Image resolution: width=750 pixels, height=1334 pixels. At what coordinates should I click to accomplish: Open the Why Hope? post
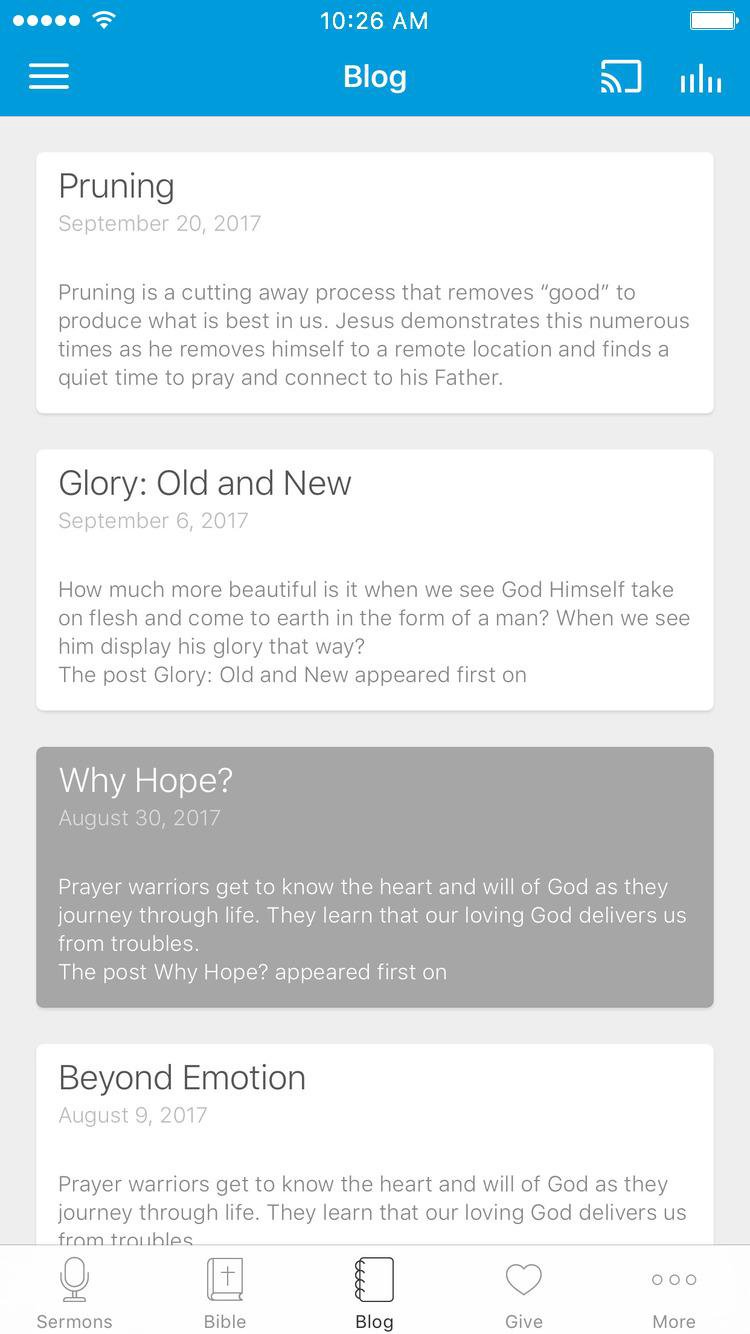[x=375, y=876]
